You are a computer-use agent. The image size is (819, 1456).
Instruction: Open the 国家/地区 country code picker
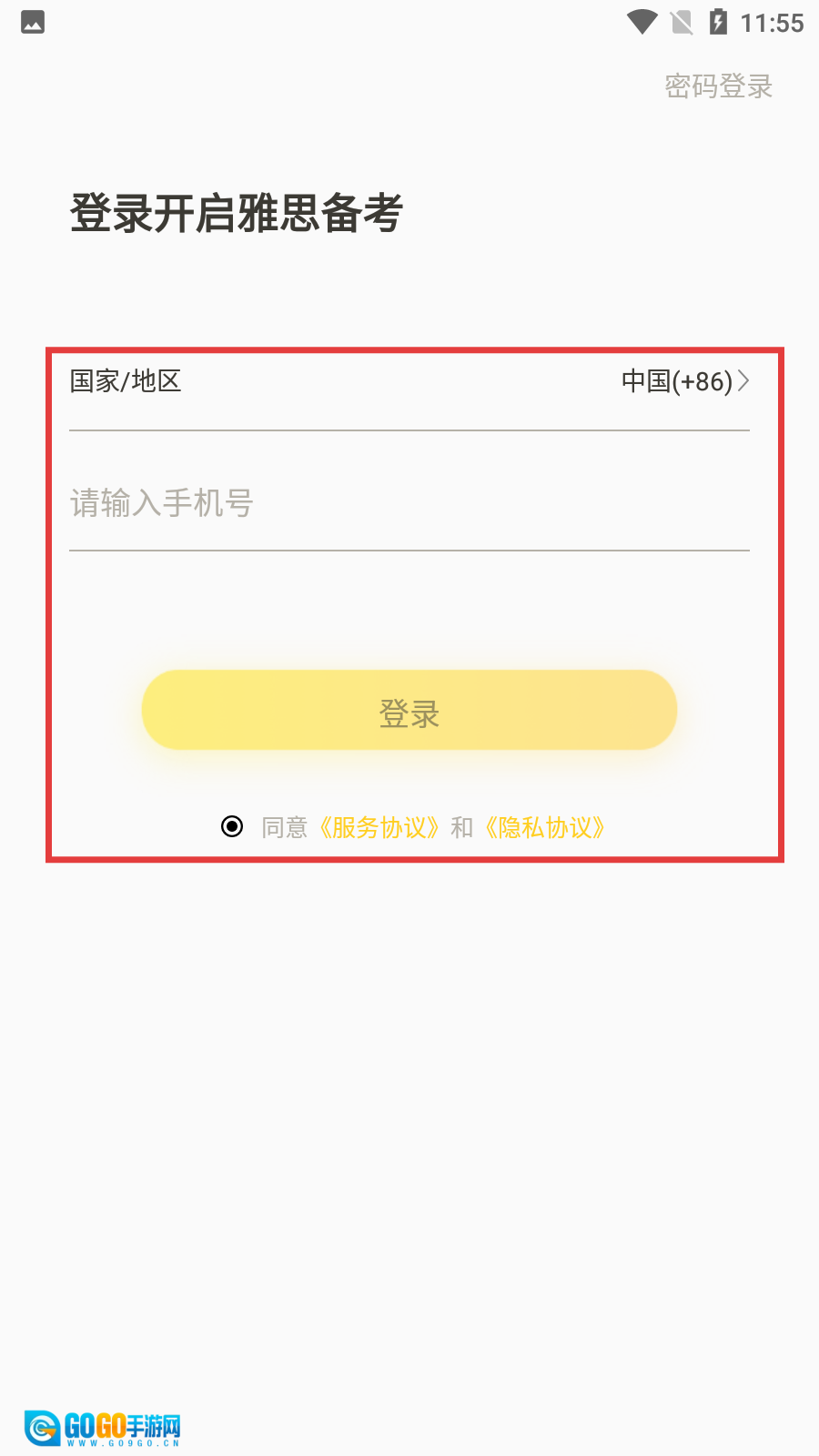point(684,381)
